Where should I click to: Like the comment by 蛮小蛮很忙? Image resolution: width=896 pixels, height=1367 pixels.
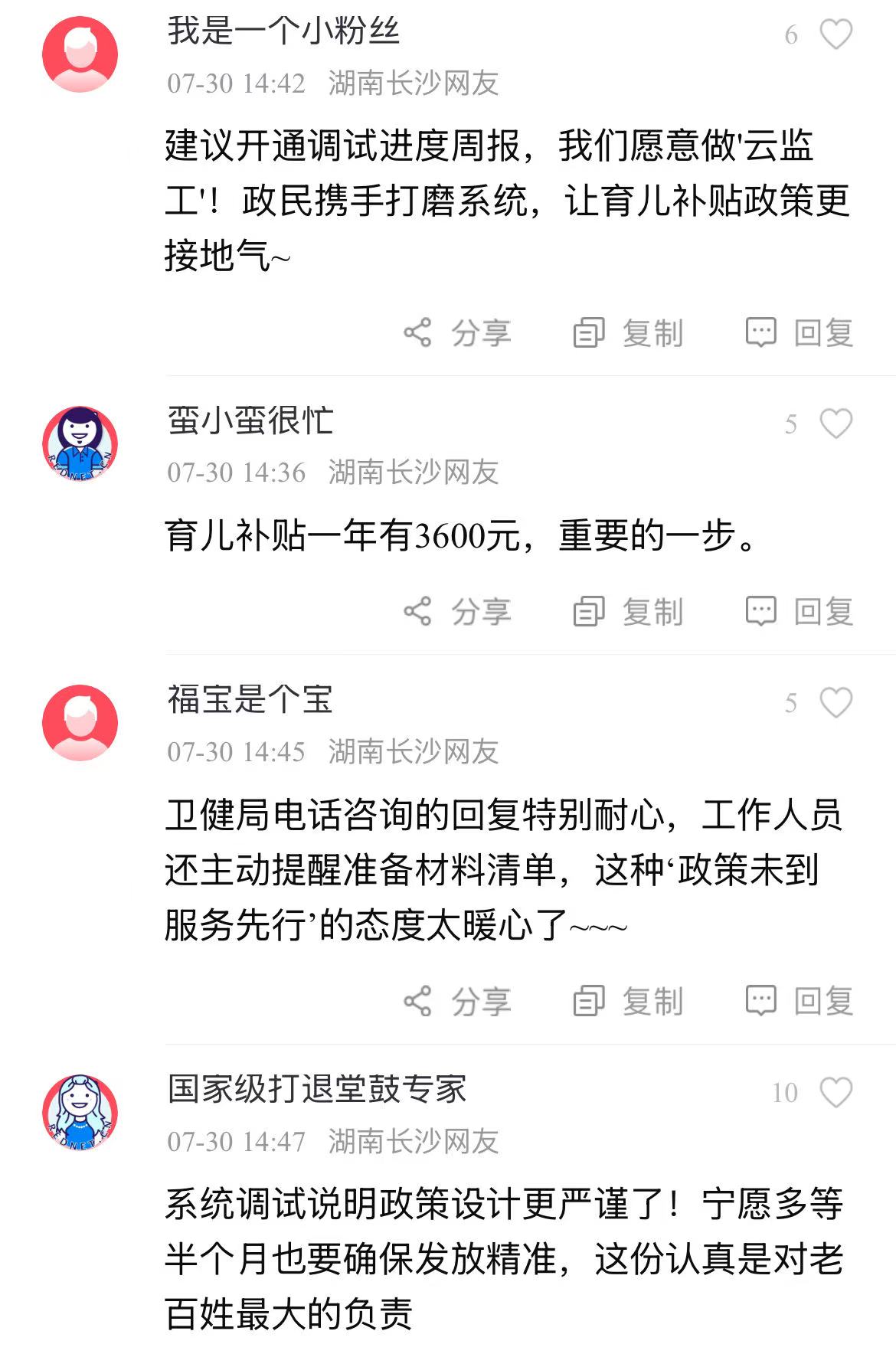coord(836,424)
